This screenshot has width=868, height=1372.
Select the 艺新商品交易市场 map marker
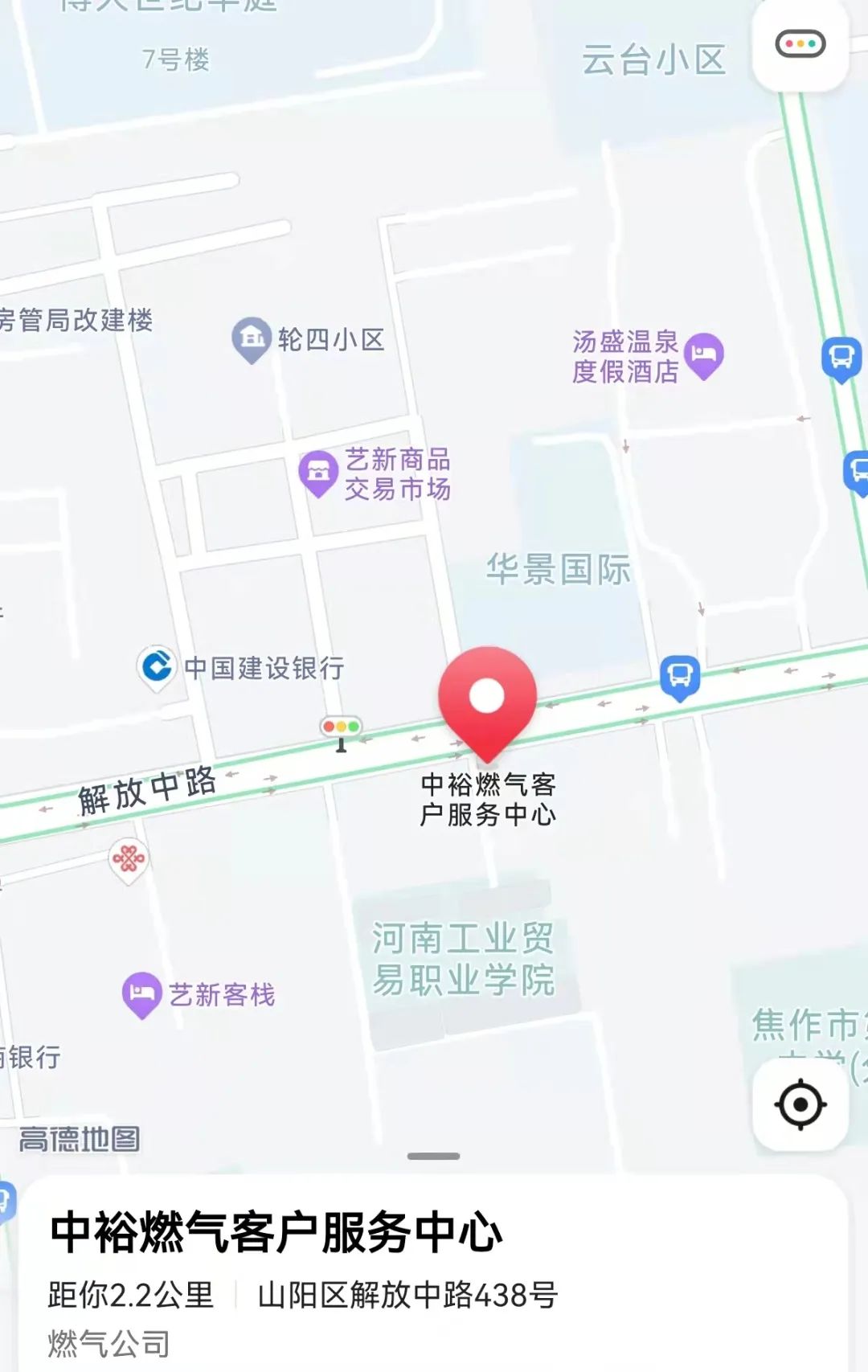tap(318, 473)
